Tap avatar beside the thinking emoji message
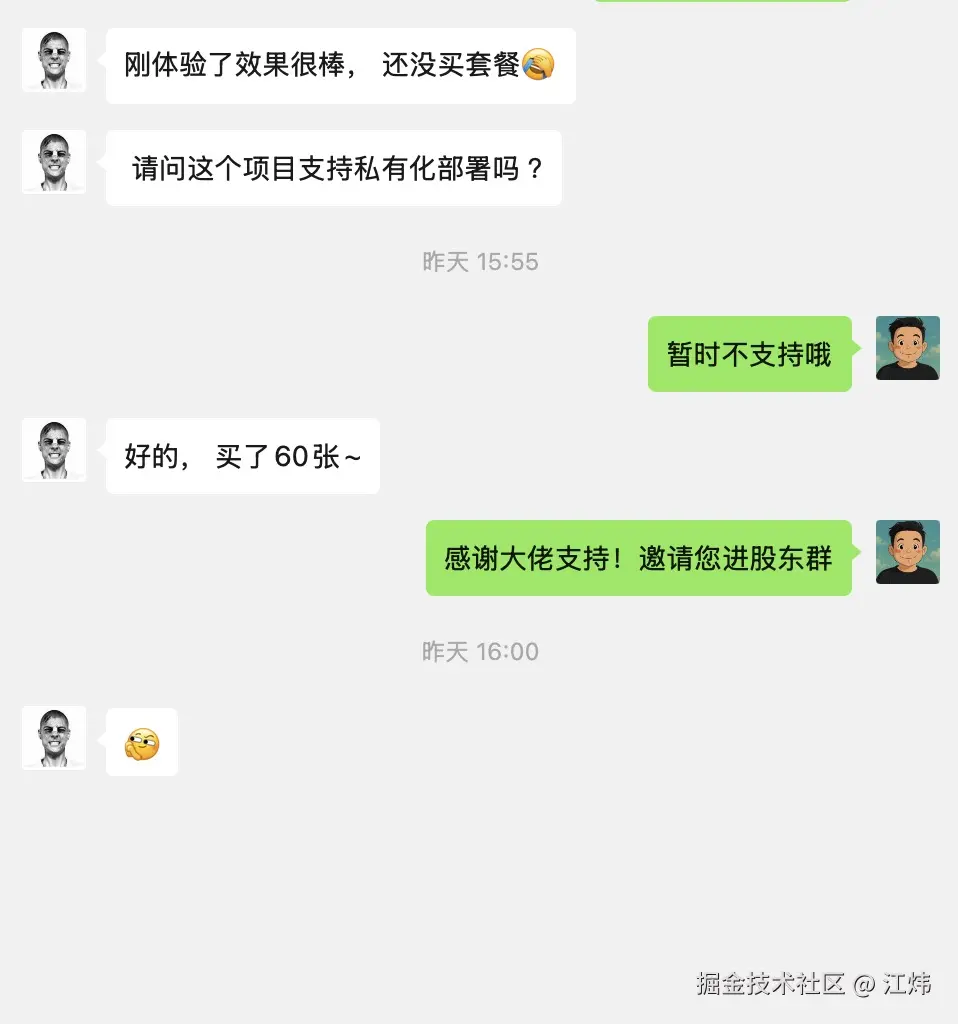The width and height of the screenshot is (958, 1024). [x=54, y=738]
